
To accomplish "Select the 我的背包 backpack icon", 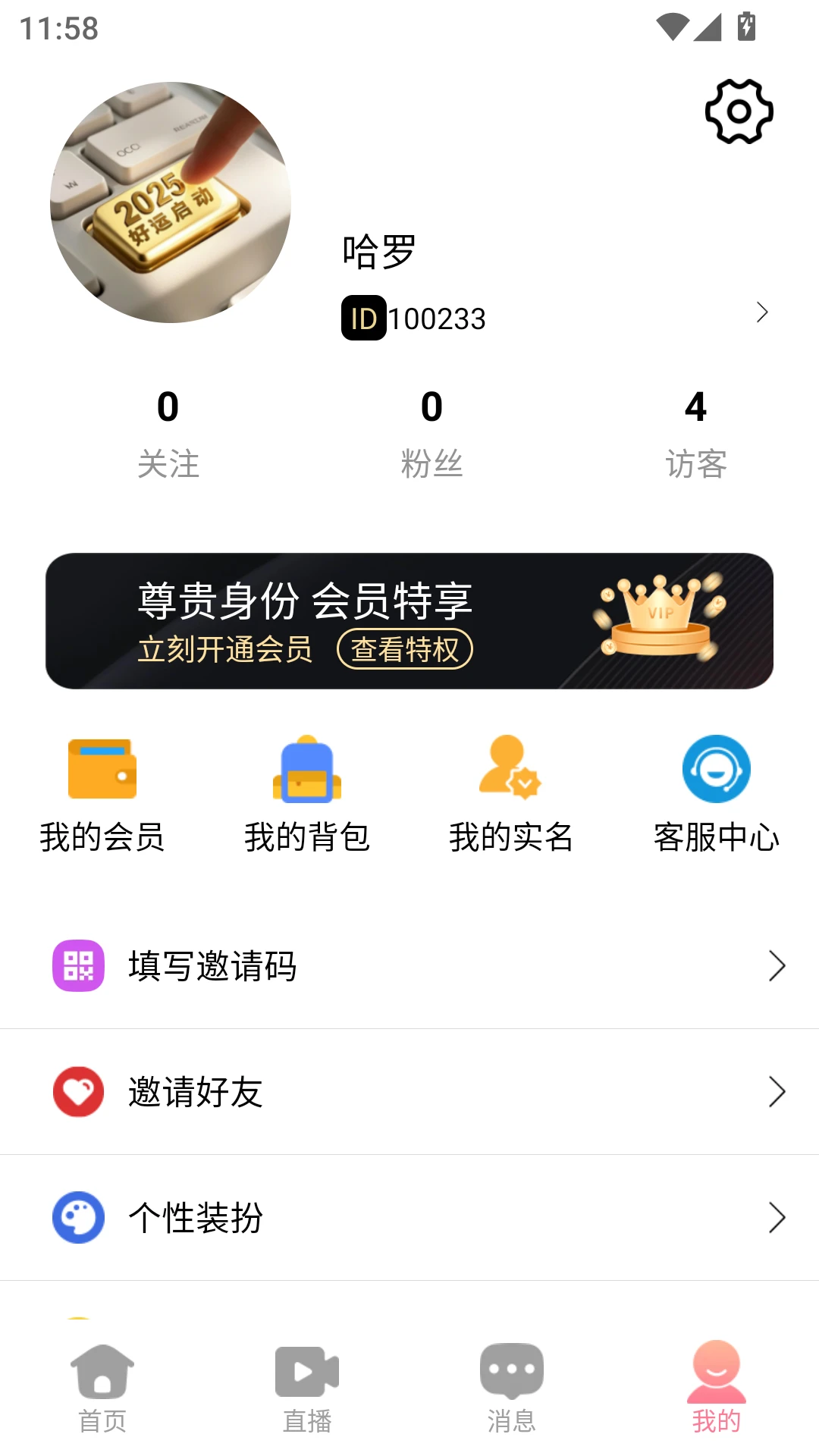I will click(x=306, y=769).
